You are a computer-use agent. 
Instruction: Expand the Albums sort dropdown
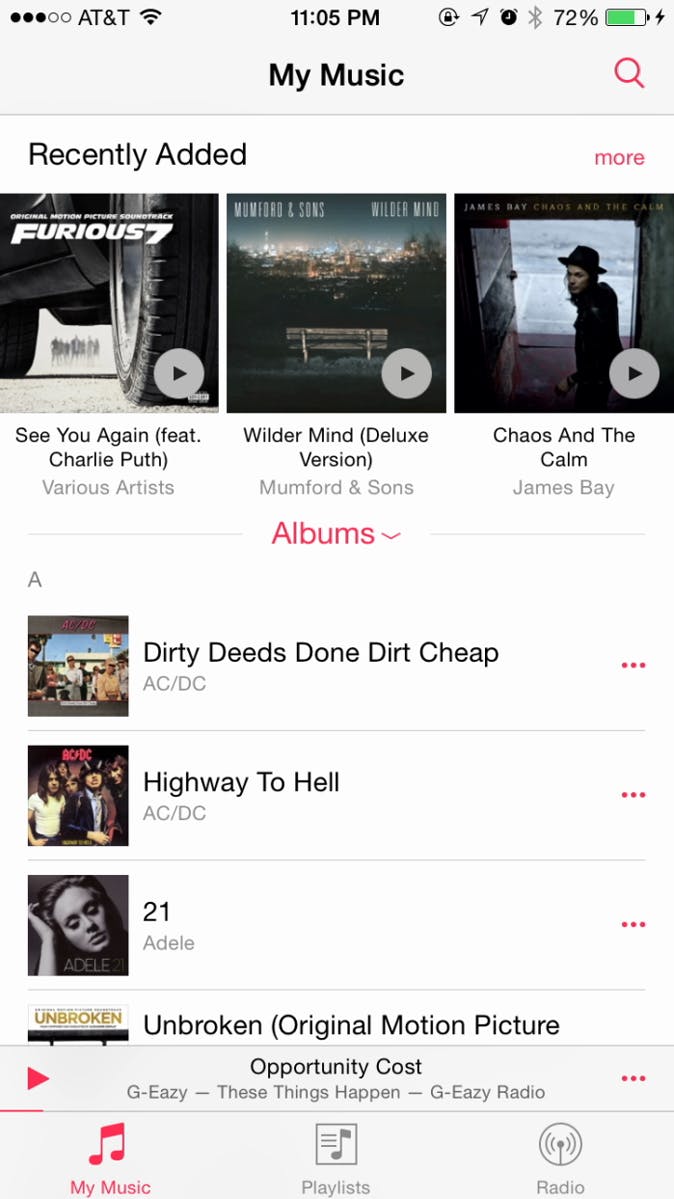336,534
